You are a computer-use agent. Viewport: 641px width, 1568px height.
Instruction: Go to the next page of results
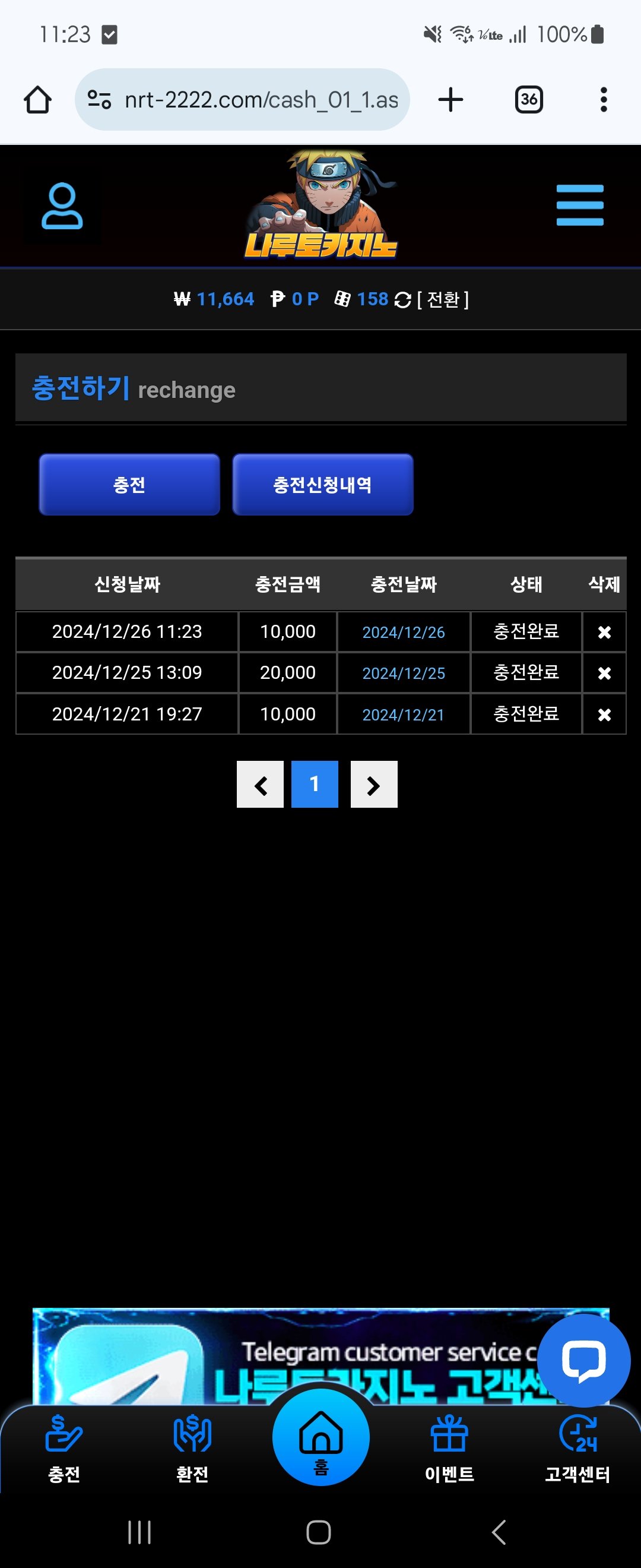click(373, 785)
